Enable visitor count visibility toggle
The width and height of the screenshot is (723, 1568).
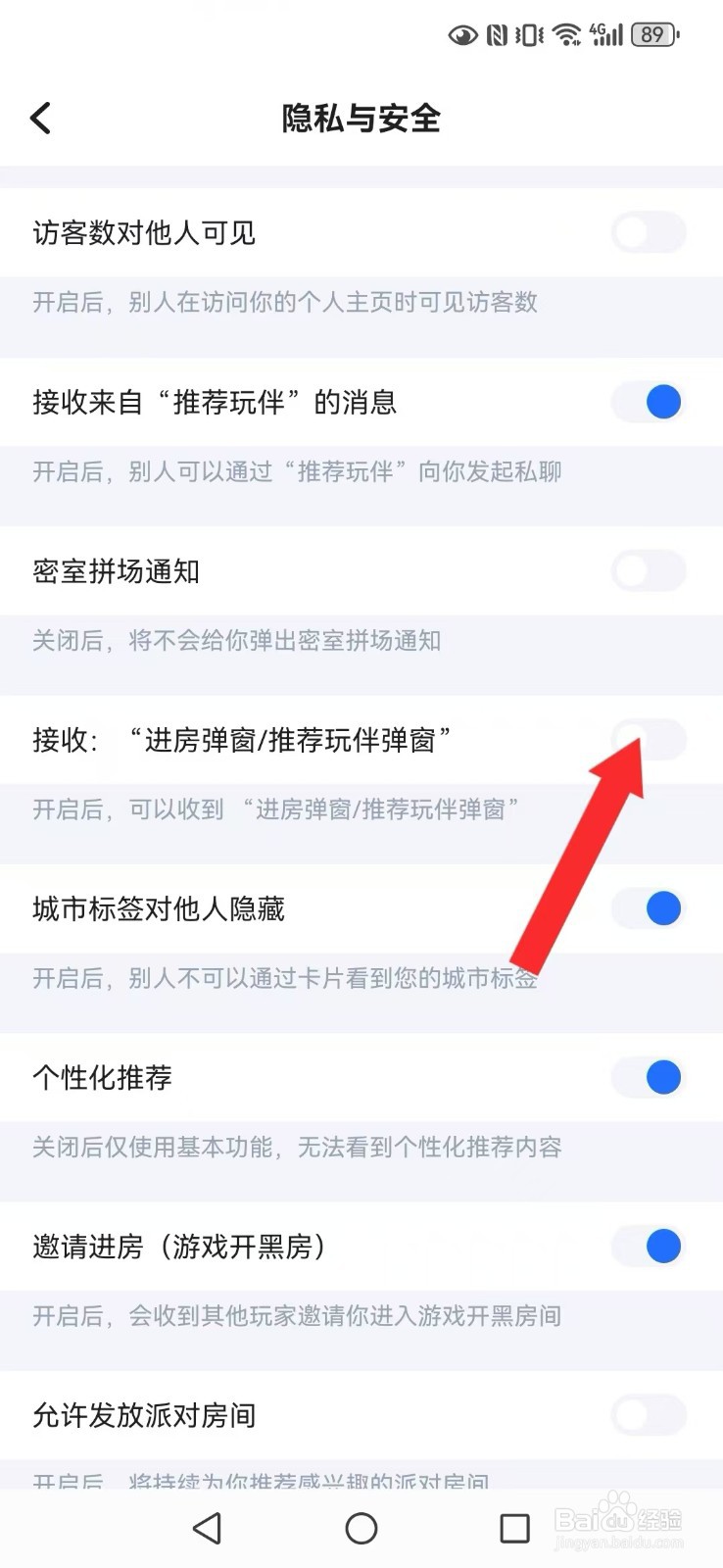coord(648,232)
